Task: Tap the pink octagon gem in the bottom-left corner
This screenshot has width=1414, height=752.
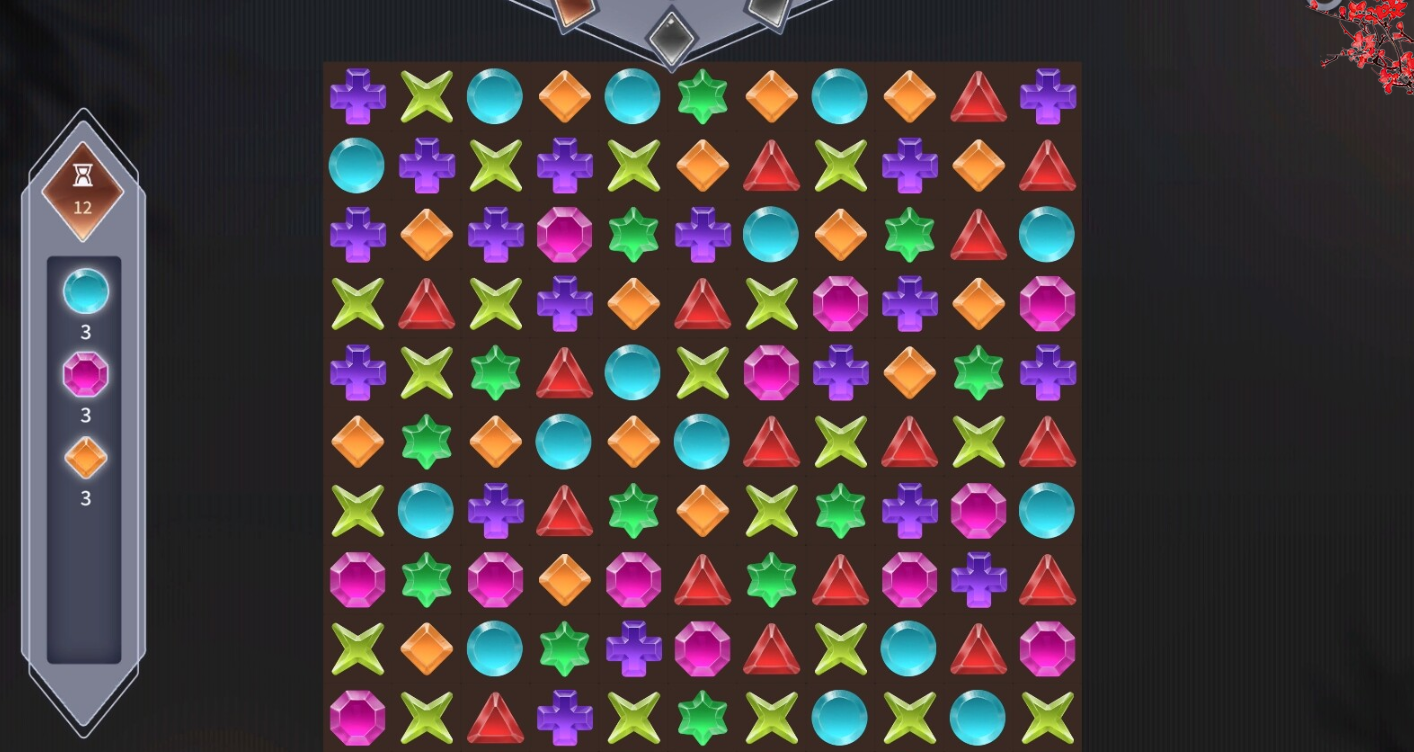Action: [357, 717]
